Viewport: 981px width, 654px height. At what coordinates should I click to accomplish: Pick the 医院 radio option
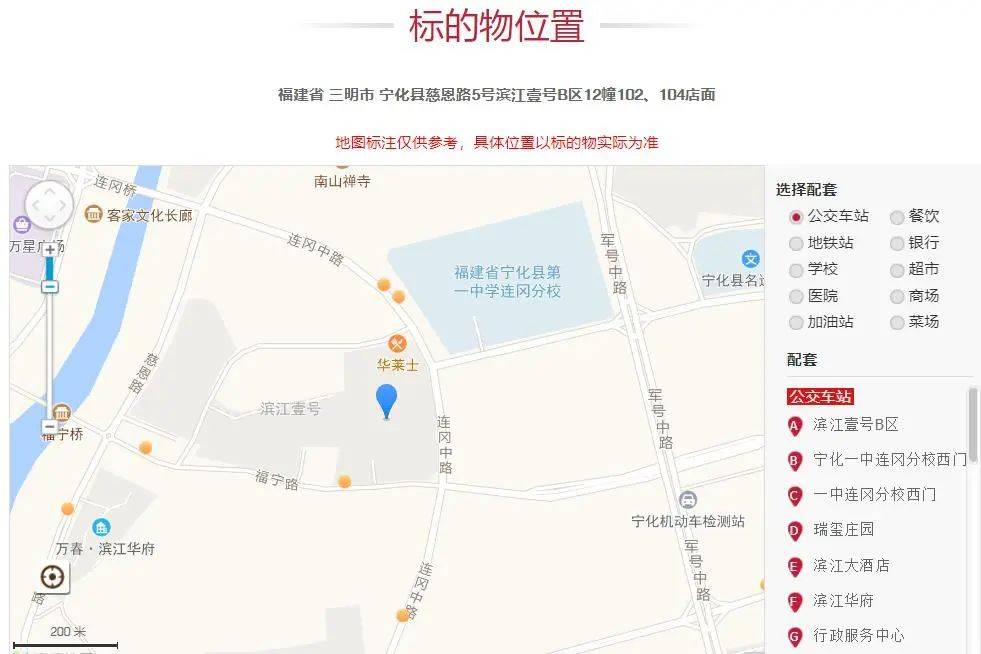click(796, 296)
